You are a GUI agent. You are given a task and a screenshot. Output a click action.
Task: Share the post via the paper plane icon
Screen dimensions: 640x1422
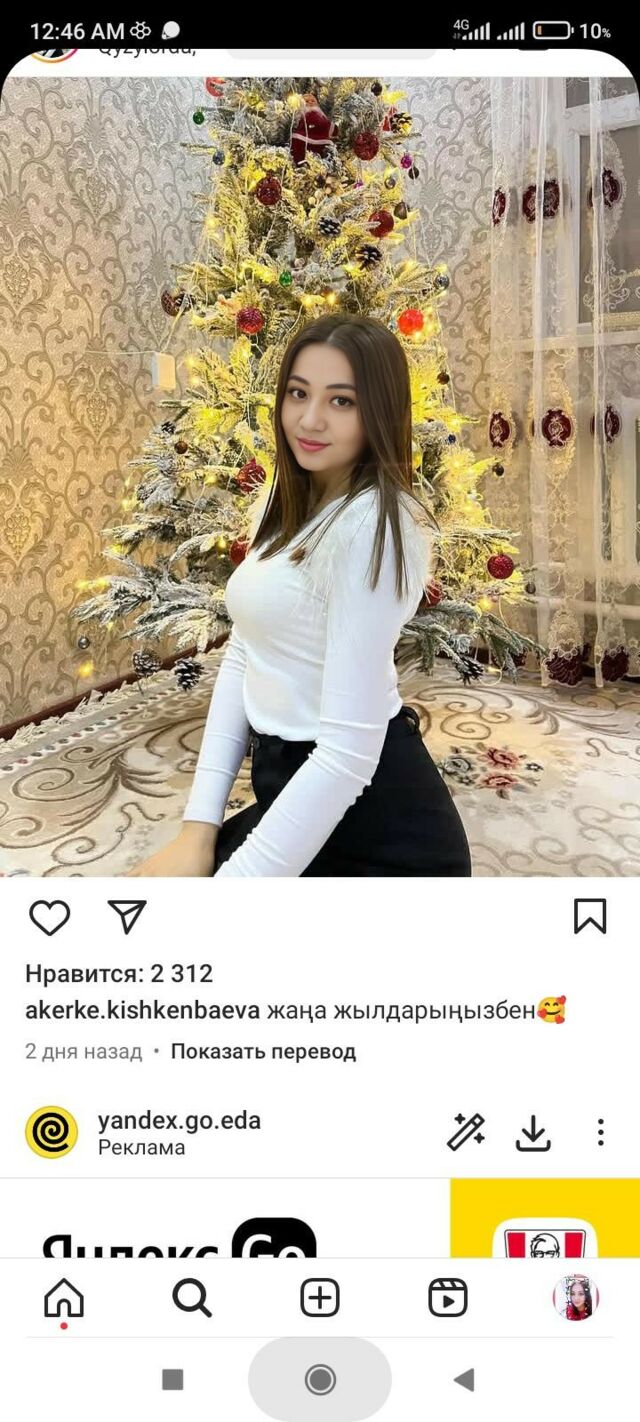pyautogui.click(x=127, y=917)
